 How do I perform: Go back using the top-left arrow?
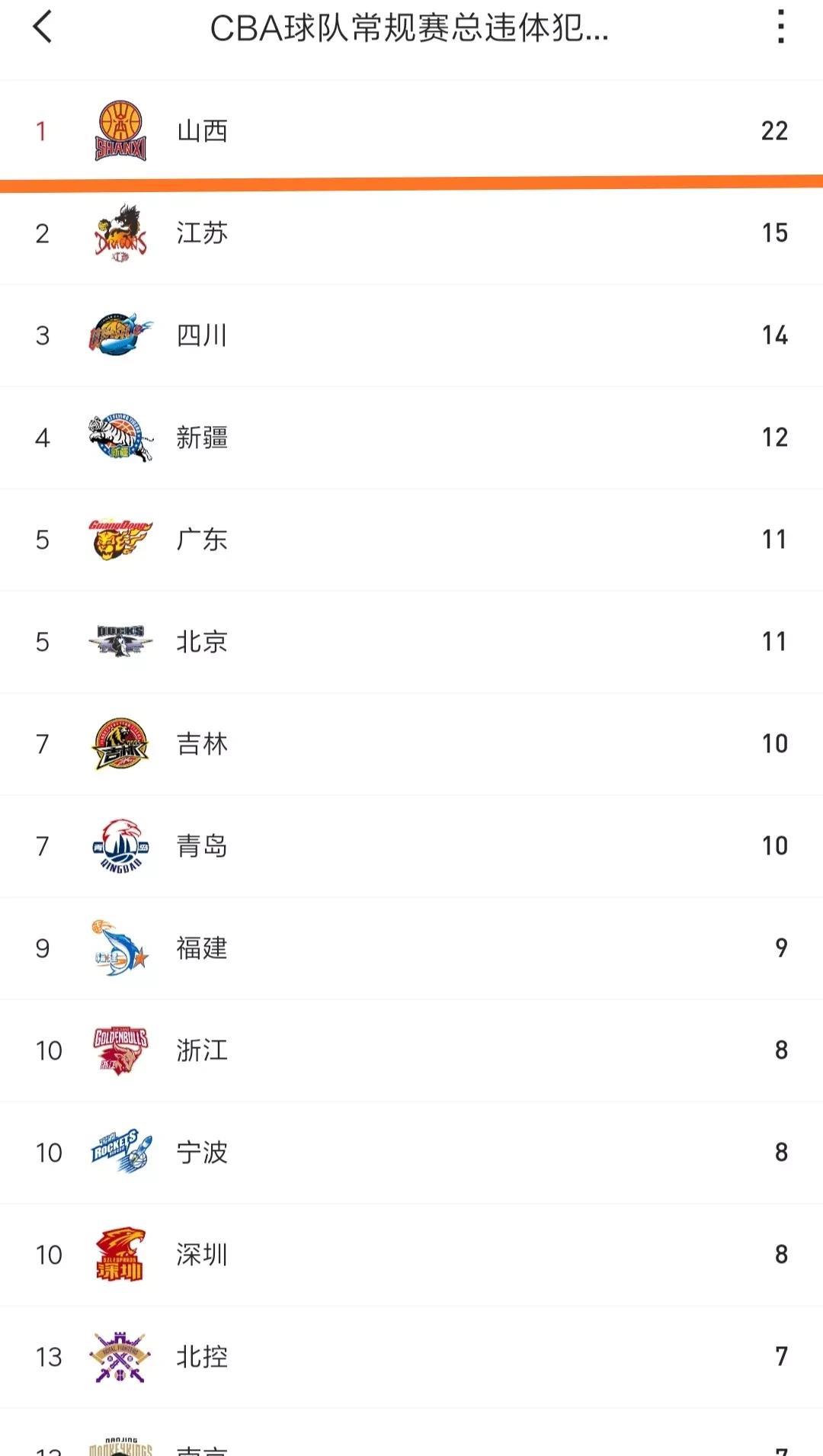(43, 27)
